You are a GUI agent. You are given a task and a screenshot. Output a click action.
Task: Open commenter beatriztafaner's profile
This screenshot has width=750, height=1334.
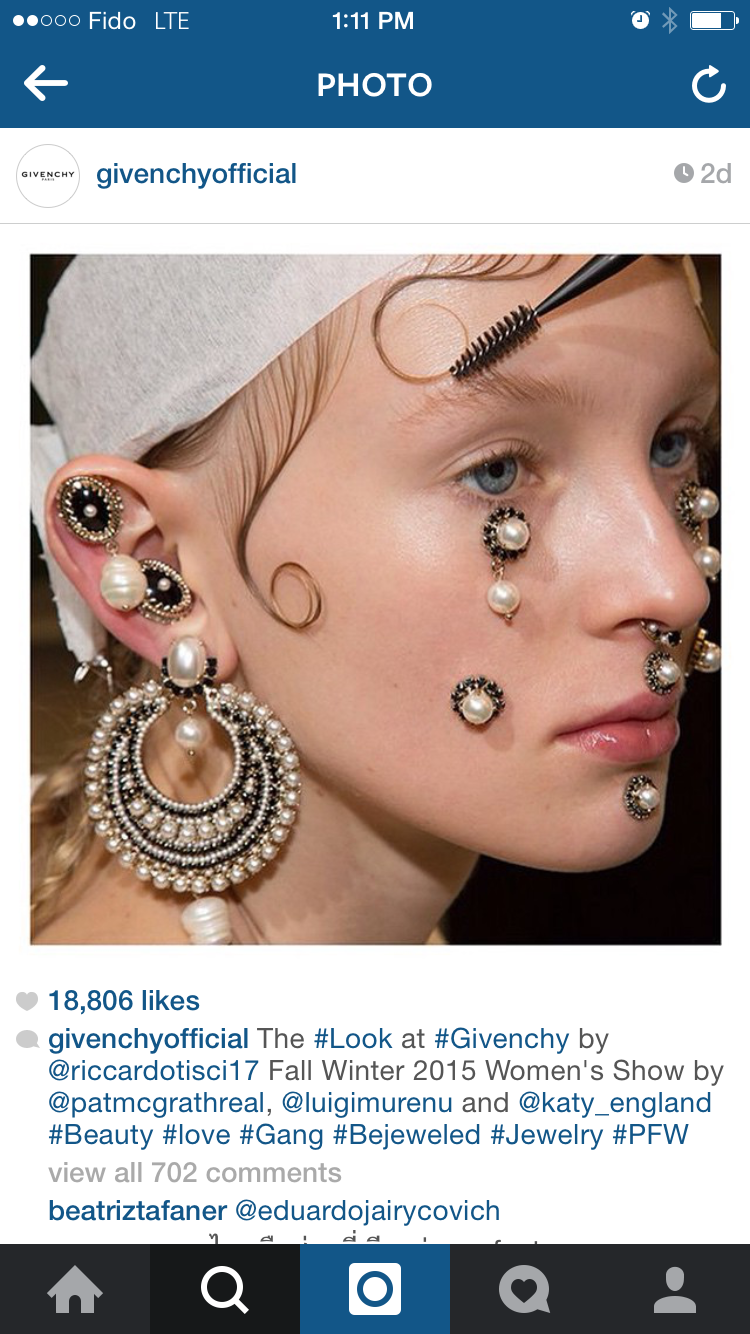[137, 1211]
